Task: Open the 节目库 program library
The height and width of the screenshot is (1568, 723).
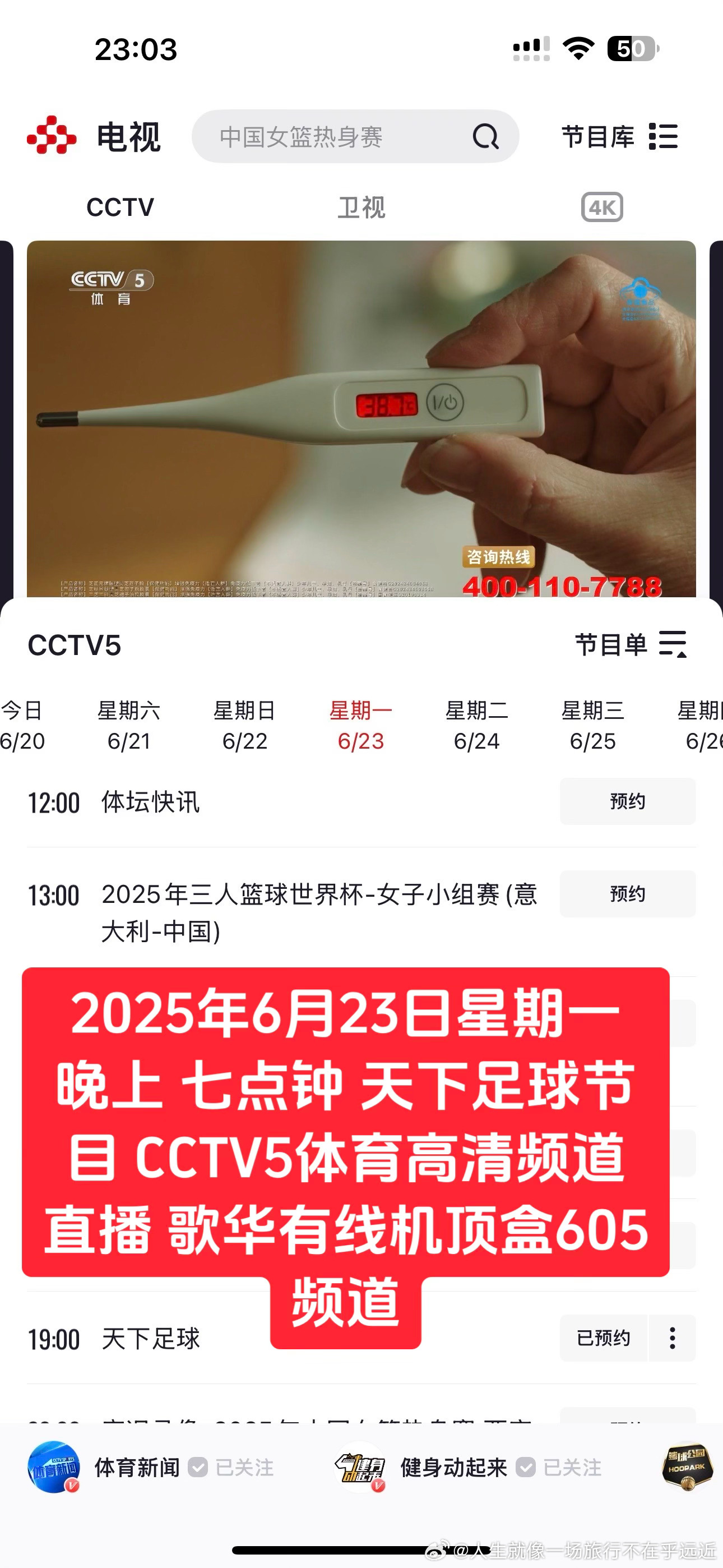Action: (619, 136)
